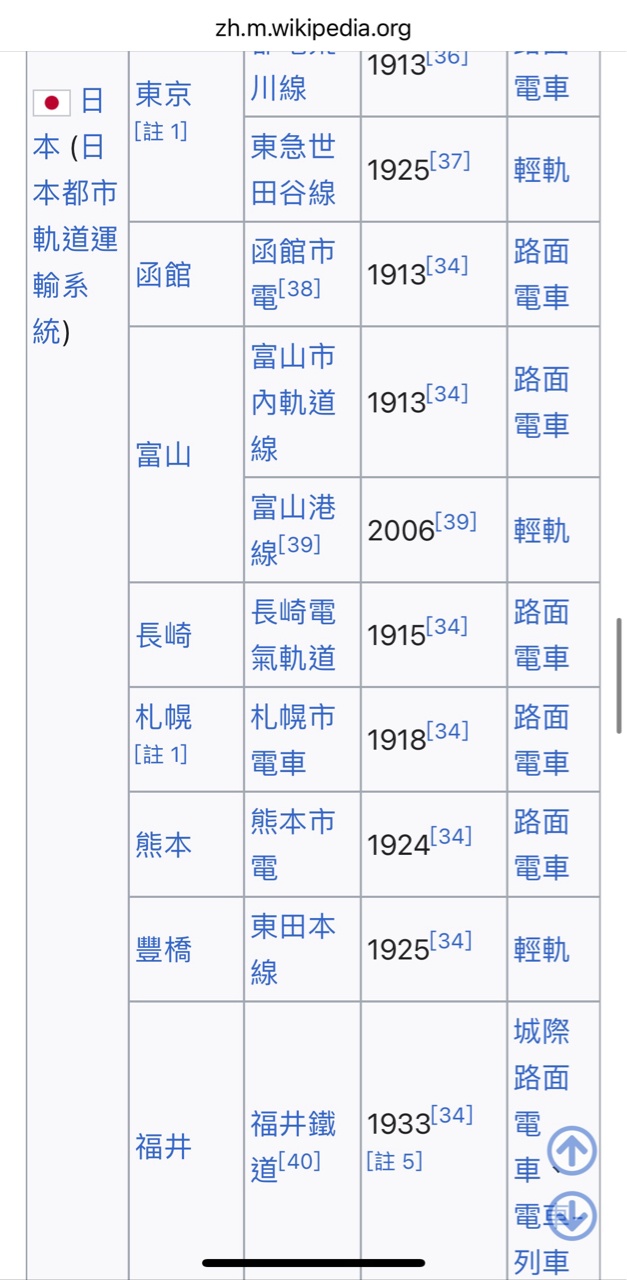Open the 函館市電 link

point(293,274)
